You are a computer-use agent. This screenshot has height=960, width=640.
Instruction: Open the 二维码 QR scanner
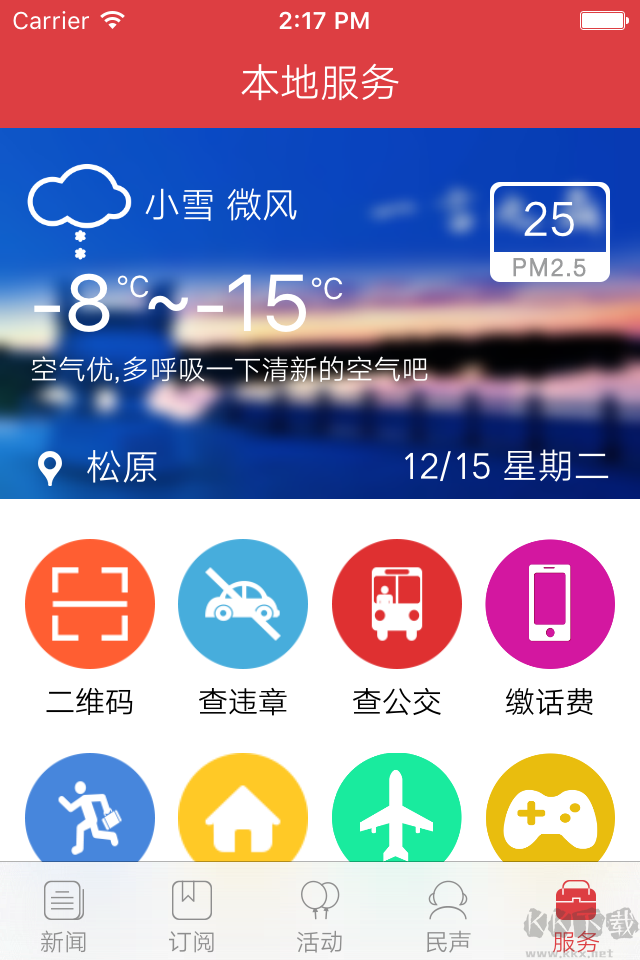tap(90, 604)
